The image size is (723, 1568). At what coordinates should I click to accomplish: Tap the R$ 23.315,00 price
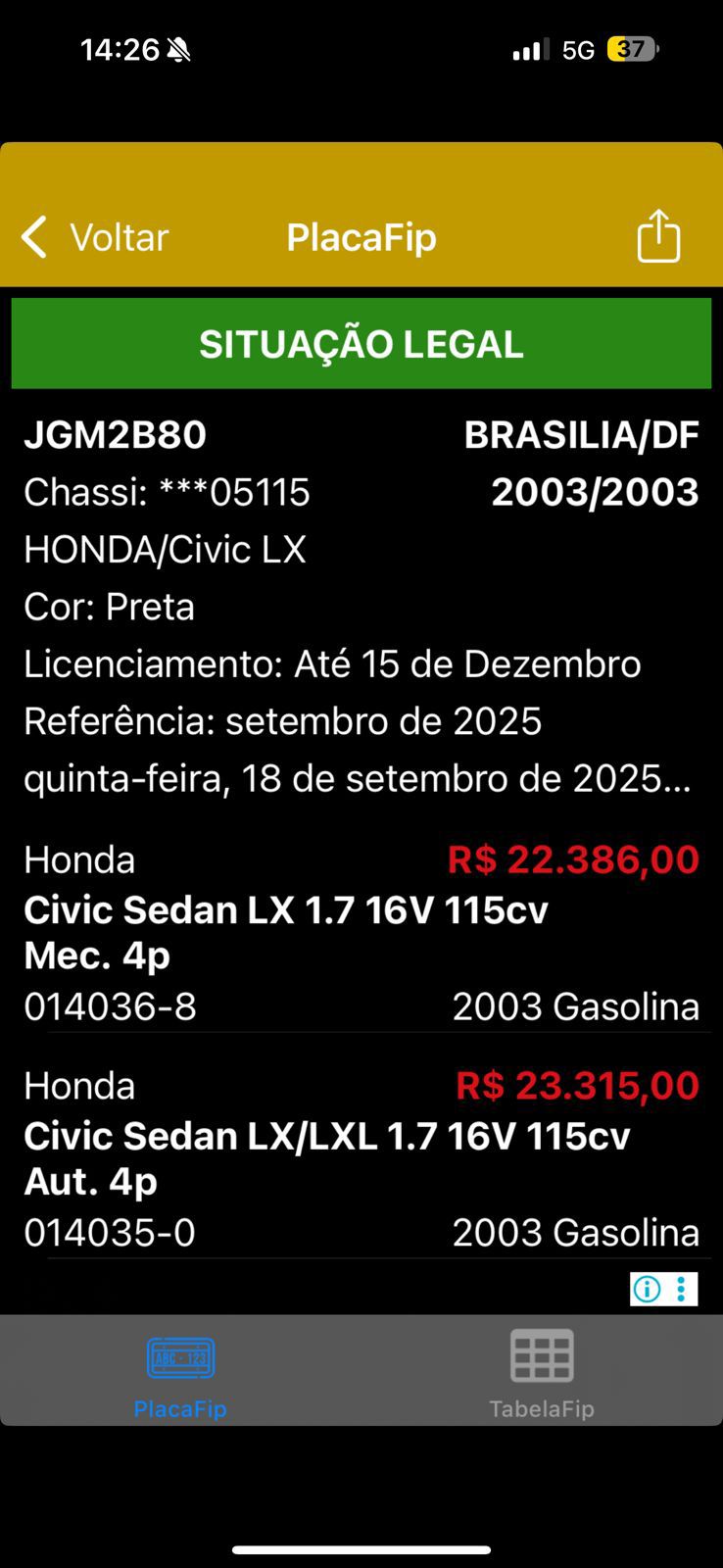tap(576, 1085)
